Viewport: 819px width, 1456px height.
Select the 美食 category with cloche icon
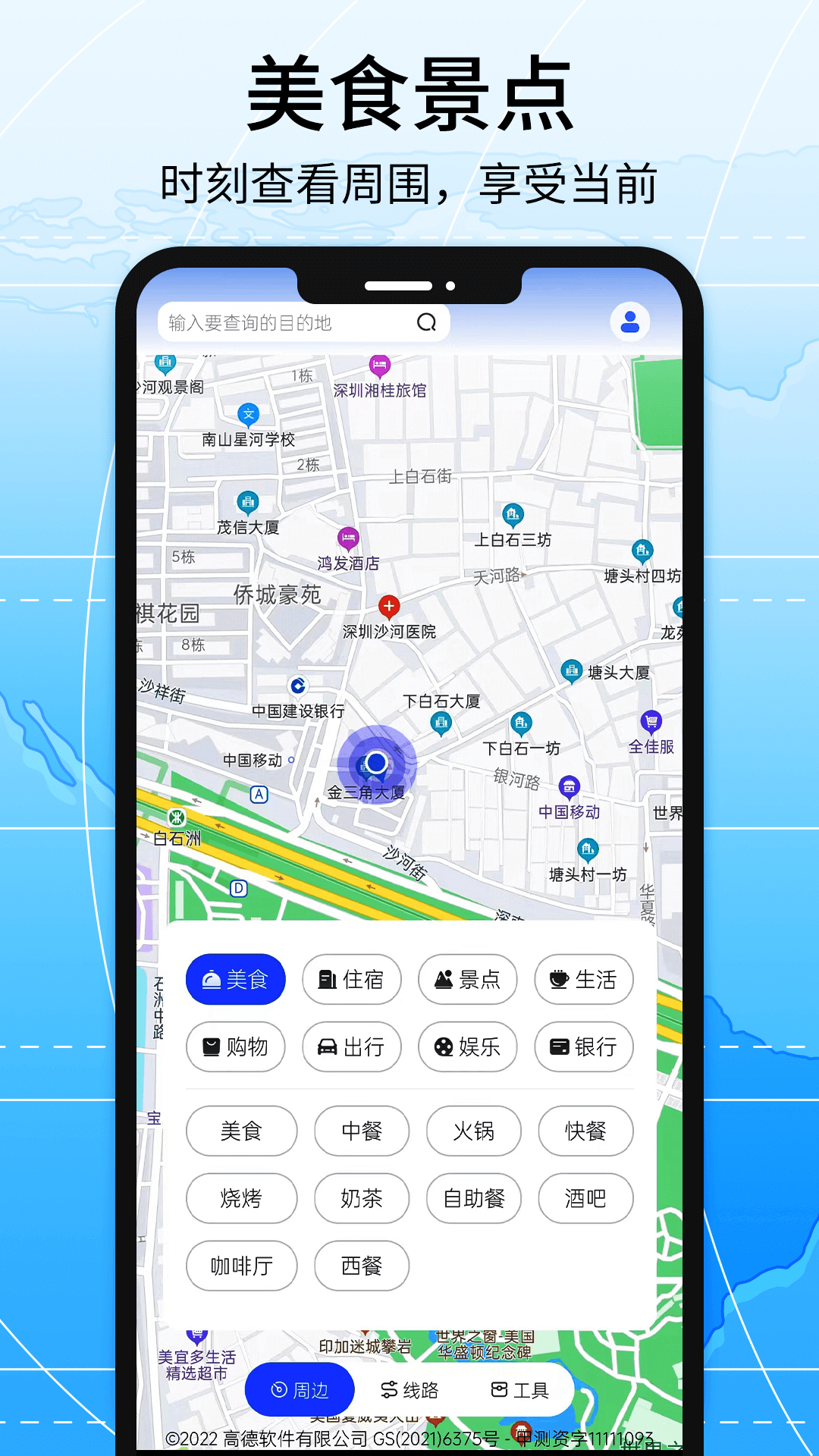coord(235,979)
